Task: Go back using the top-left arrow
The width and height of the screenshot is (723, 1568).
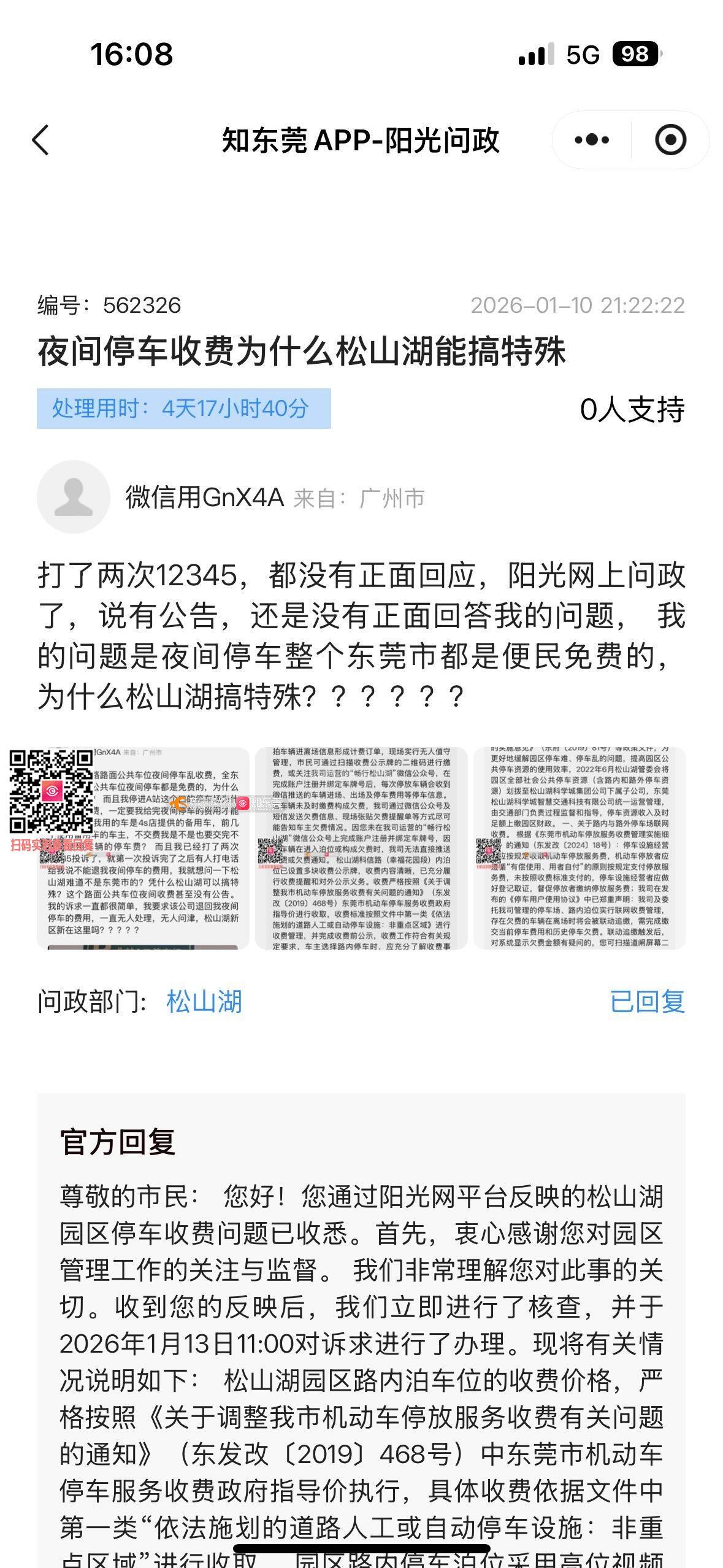Action: (40, 140)
